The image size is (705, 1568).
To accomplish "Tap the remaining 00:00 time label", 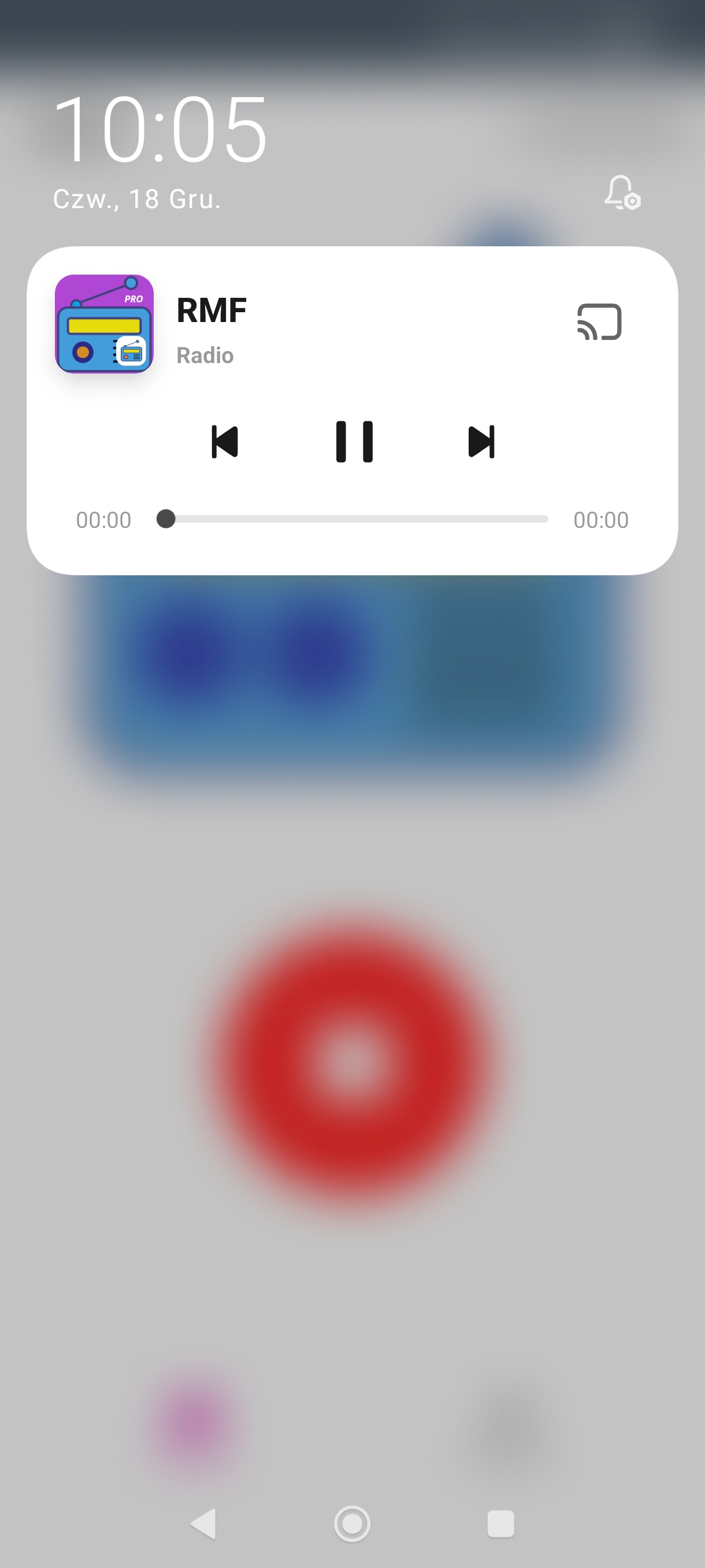I will click(x=600, y=519).
